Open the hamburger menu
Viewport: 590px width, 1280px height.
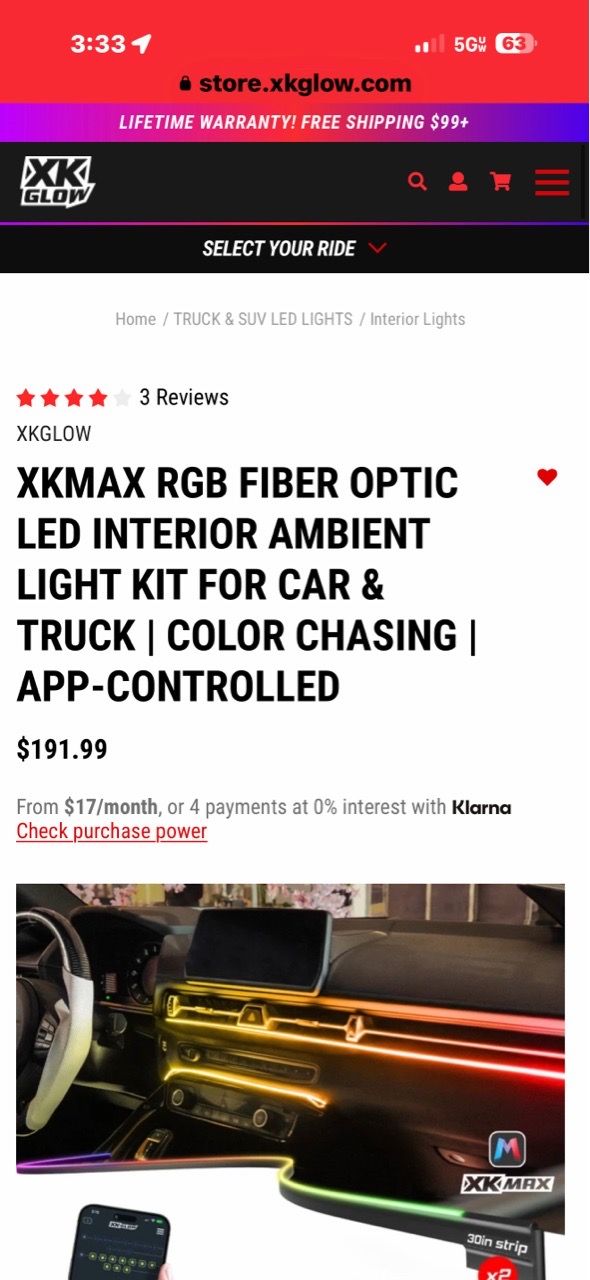click(552, 182)
